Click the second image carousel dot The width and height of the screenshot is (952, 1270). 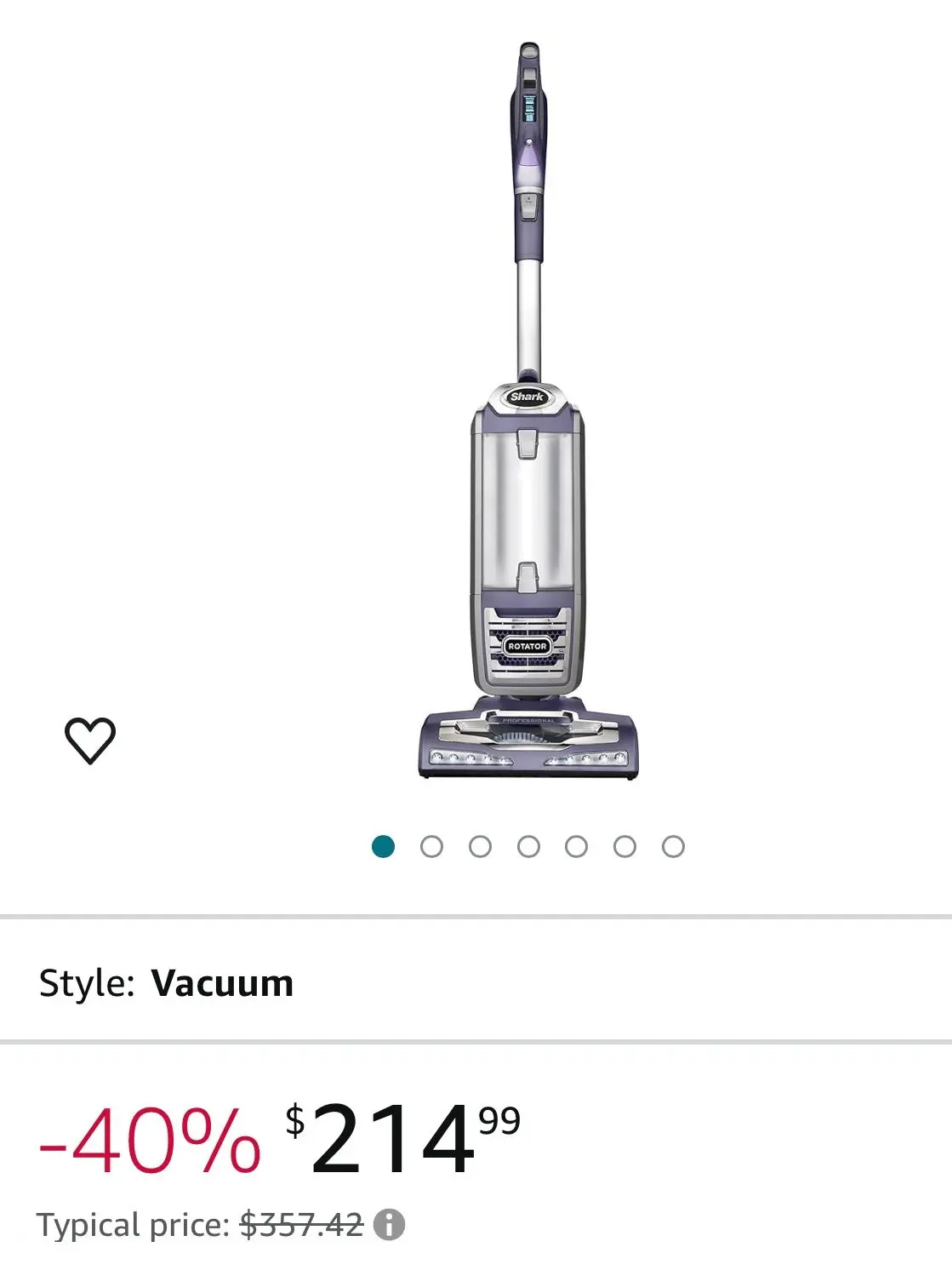tap(432, 844)
